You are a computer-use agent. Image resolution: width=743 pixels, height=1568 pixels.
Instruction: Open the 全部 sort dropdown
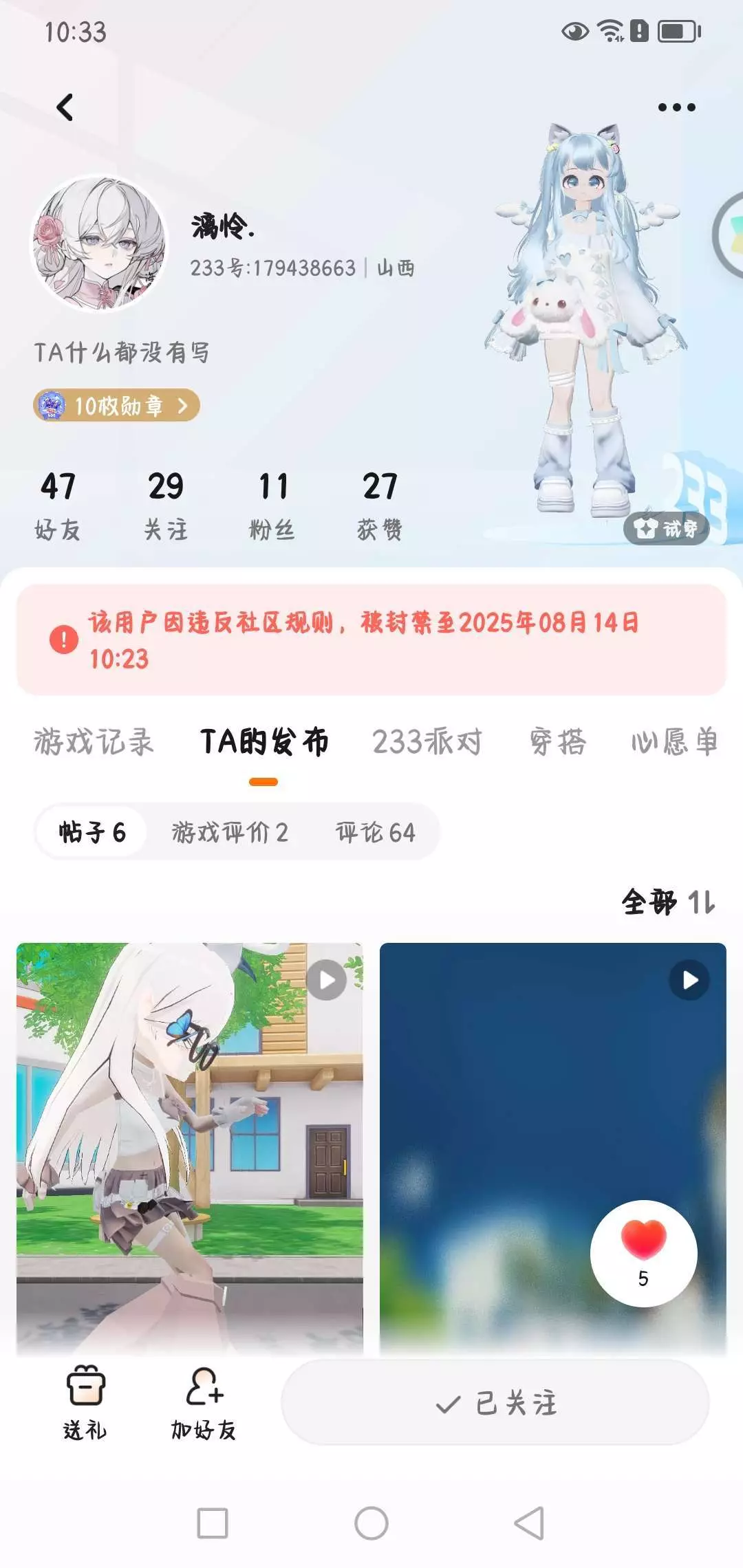[669, 902]
